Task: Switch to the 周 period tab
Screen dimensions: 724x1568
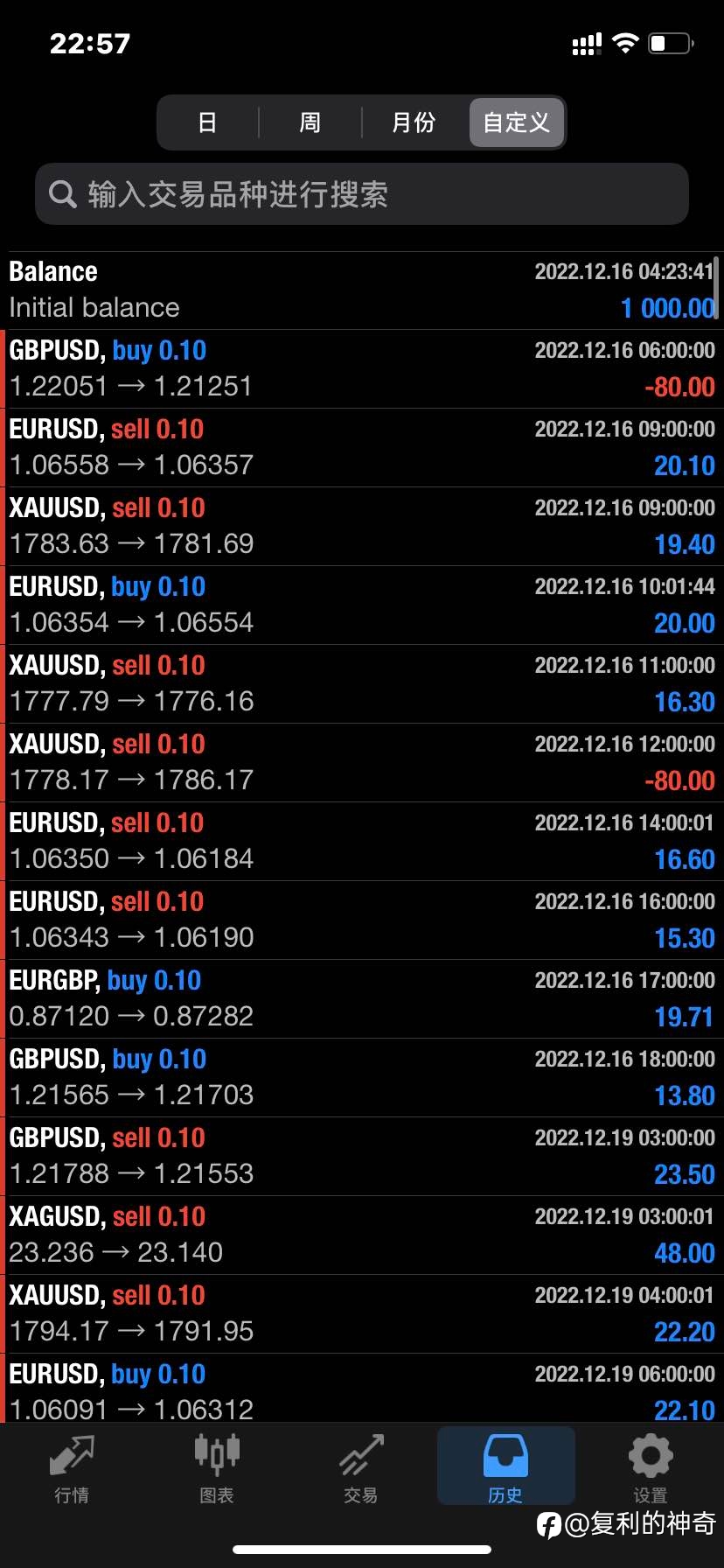Action: click(x=310, y=122)
